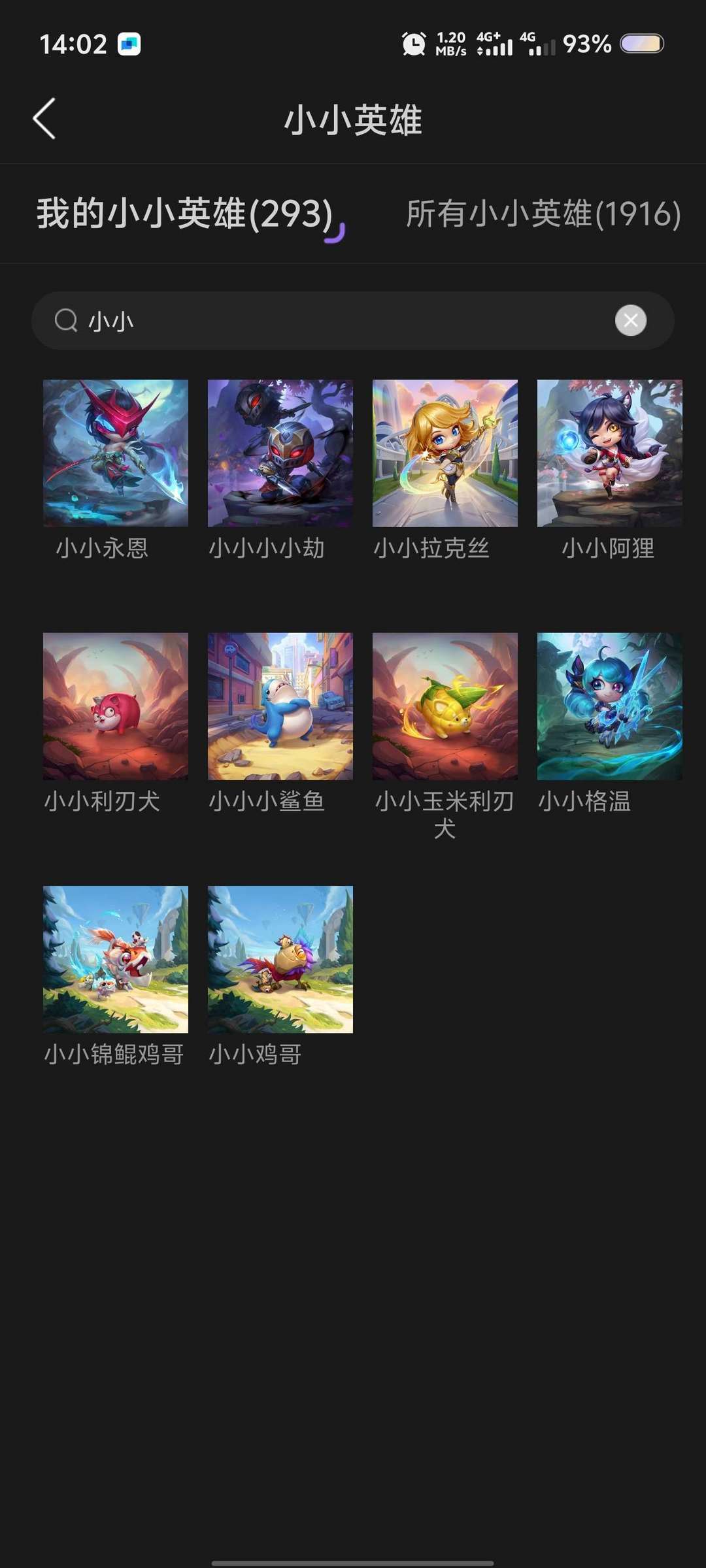
Task: Select the 我的小小英雄(293) tab
Action: click(x=185, y=214)
